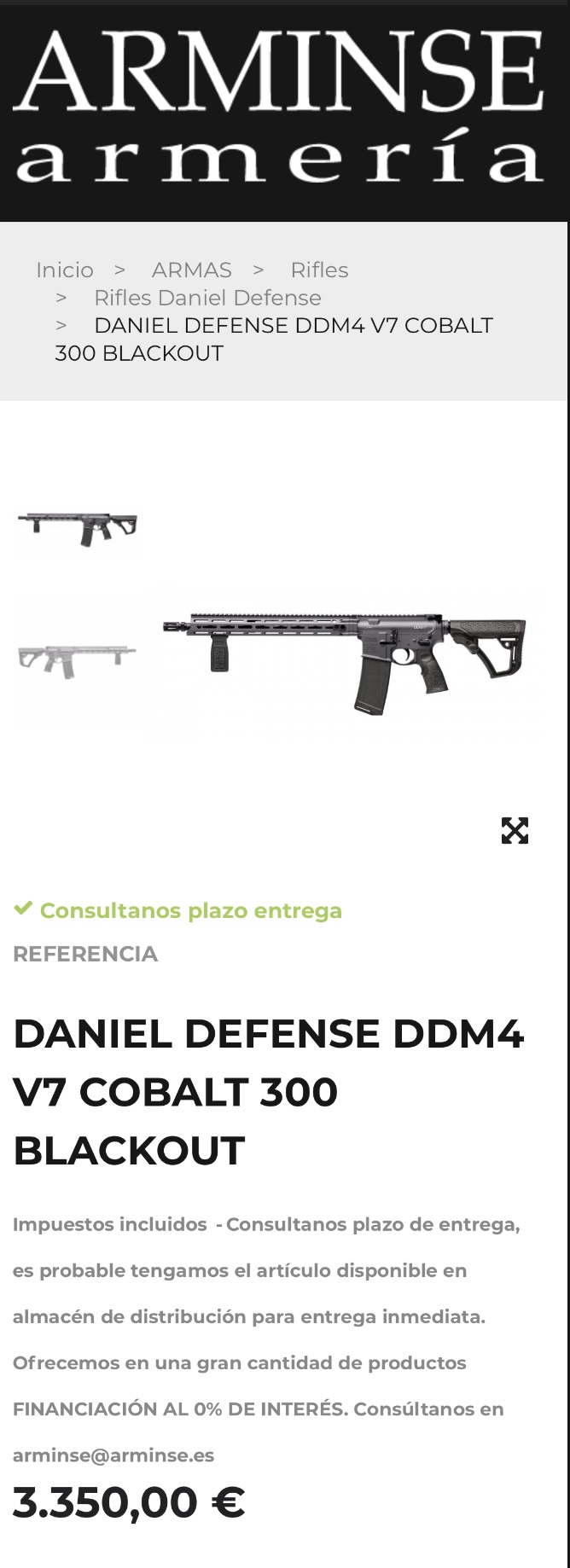Go to Inicio breadcrumb link
Screen dimensions: 570x1568
[65, 270]
